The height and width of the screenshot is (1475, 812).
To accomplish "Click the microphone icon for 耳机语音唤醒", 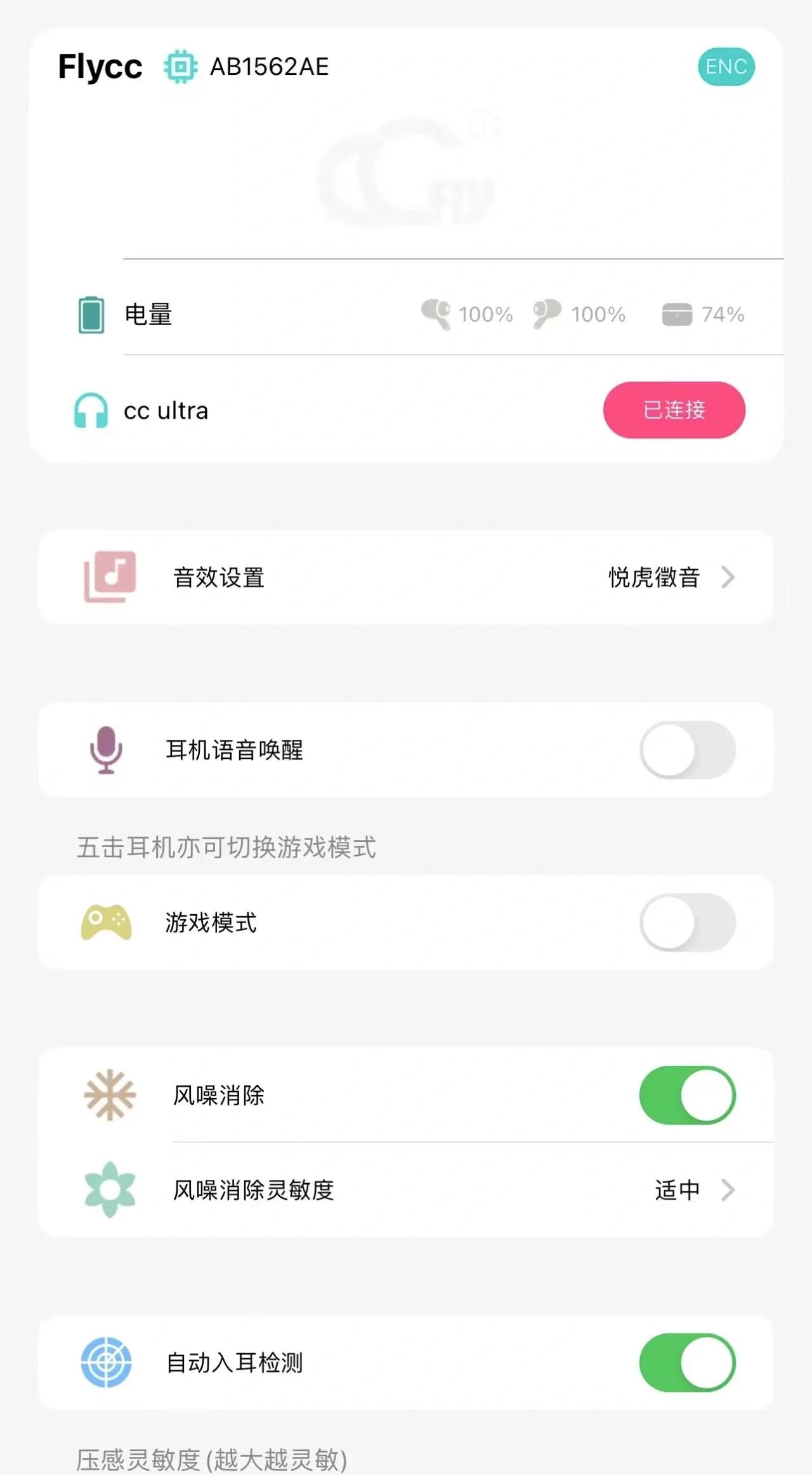I will (107, 750).
